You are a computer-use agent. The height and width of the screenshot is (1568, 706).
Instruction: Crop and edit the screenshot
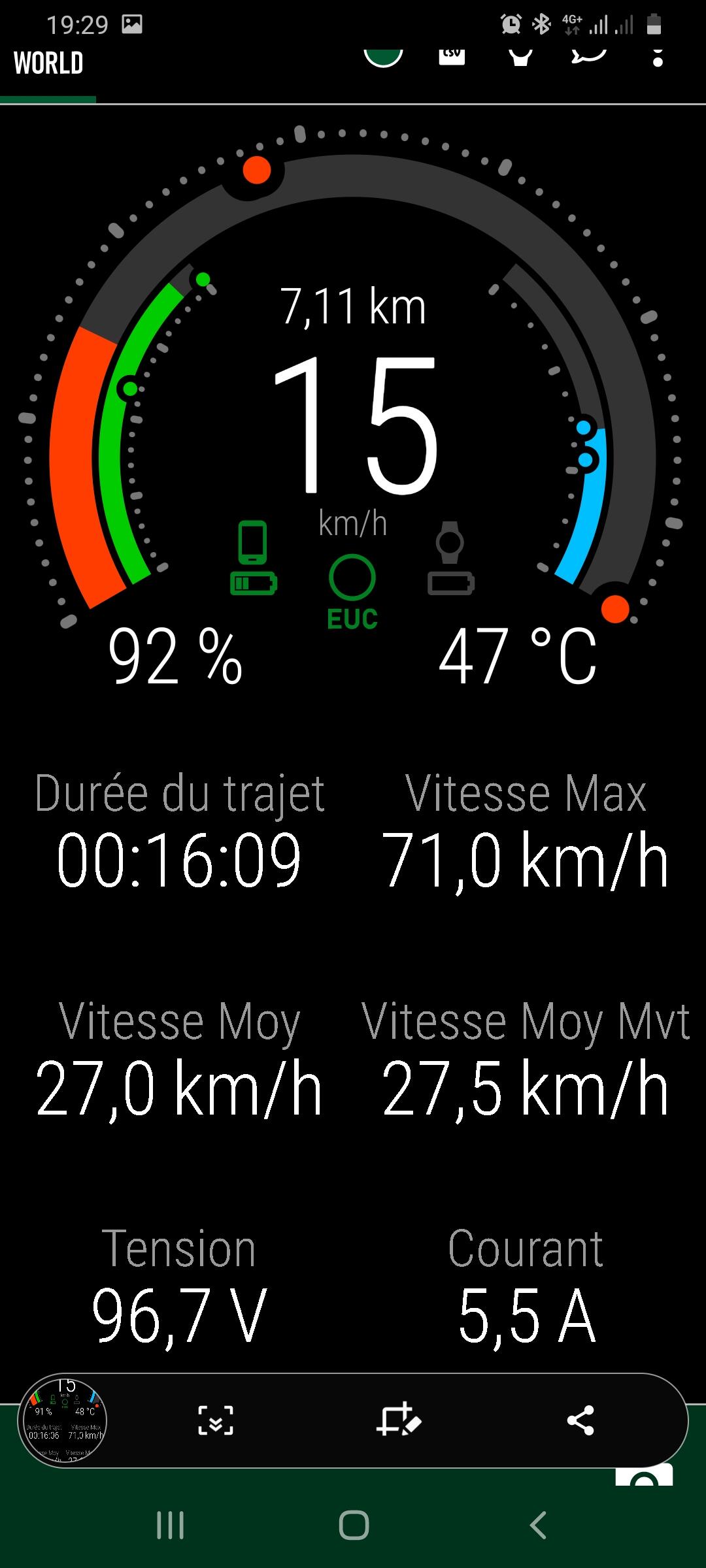tap(398, 1419)
